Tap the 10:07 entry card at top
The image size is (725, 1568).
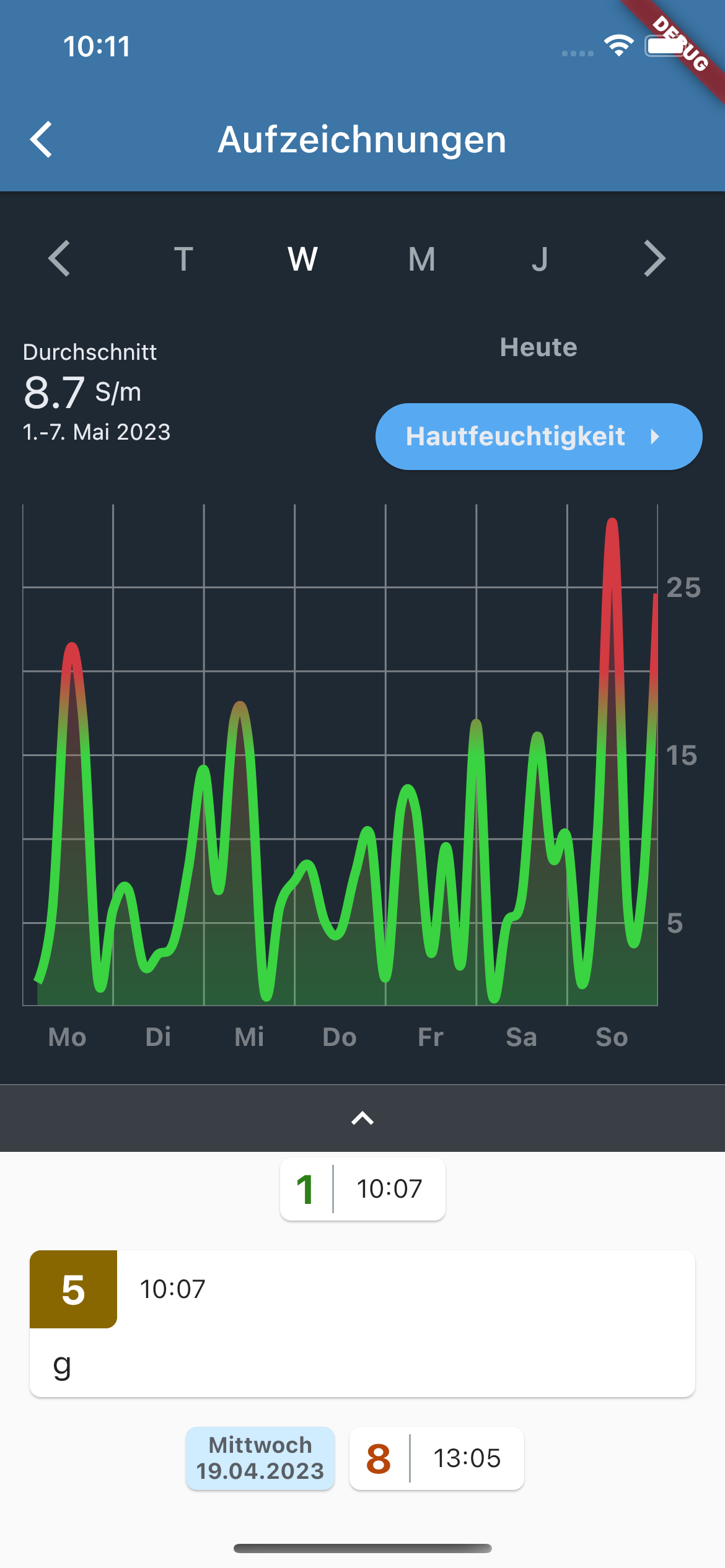pyautogui.click(x=362, y=1188)
